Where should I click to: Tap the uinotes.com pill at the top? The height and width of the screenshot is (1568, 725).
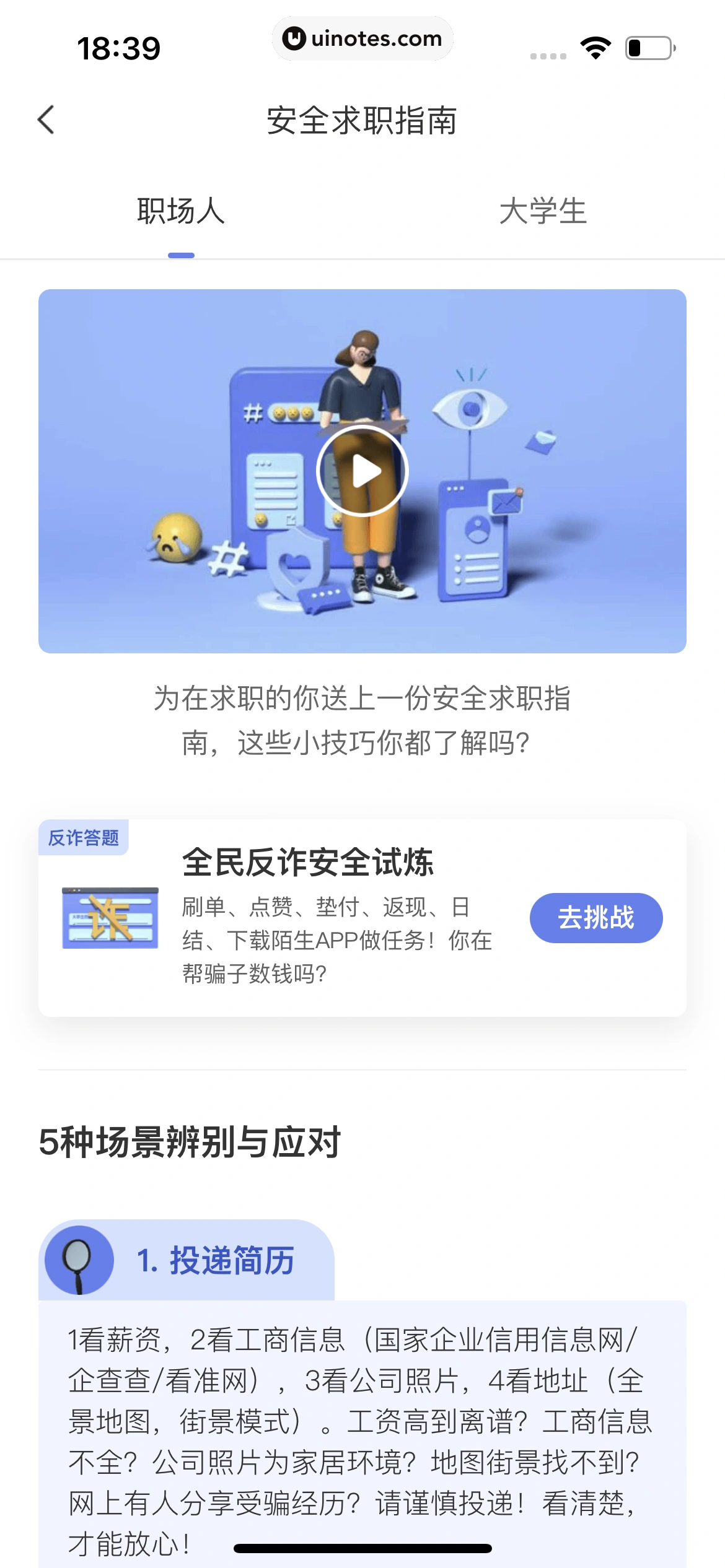pyautogui.click(x=362, y=38)
